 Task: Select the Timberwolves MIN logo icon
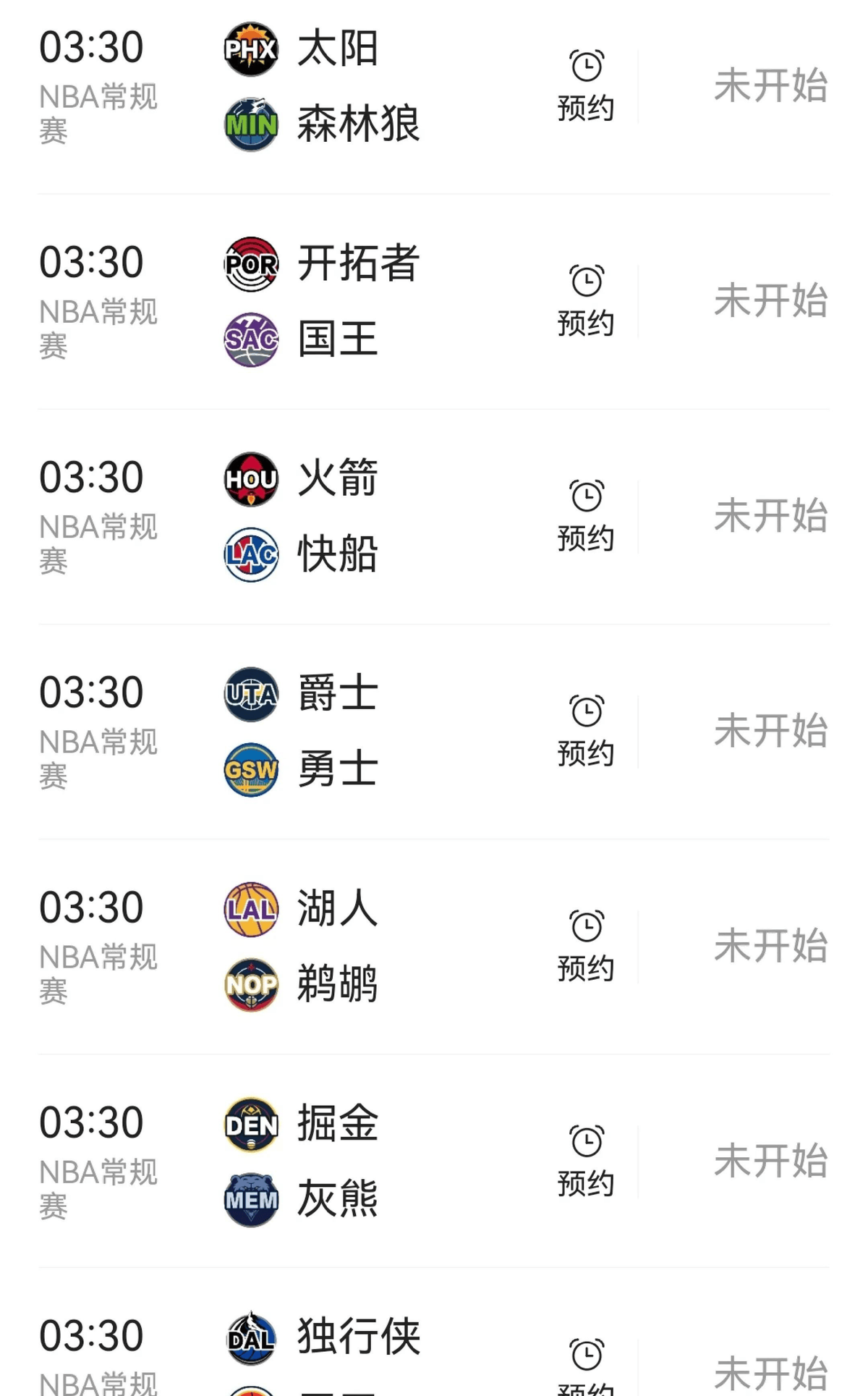click(251, 123)
